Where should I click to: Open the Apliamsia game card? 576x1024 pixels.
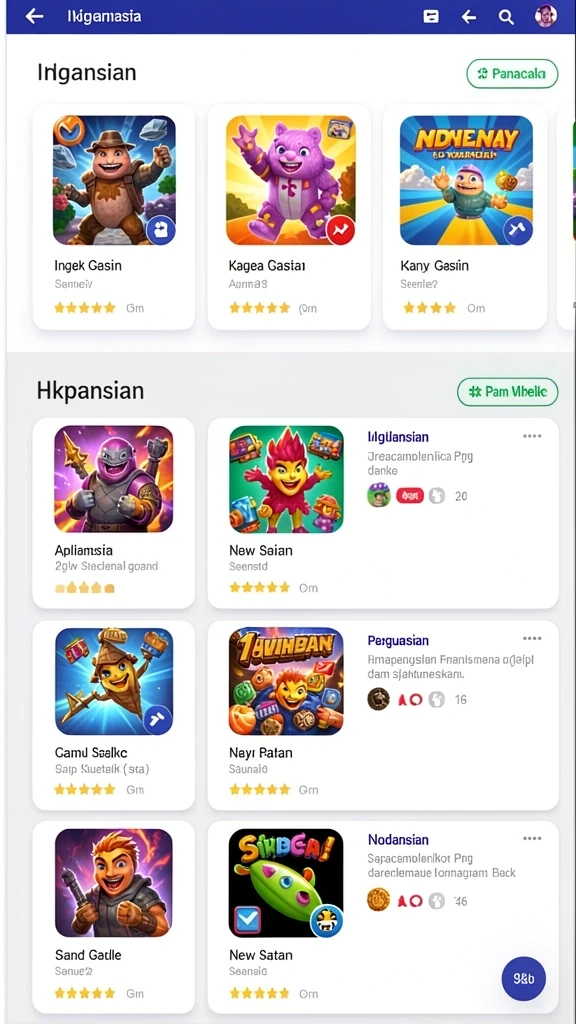point(114,513)
